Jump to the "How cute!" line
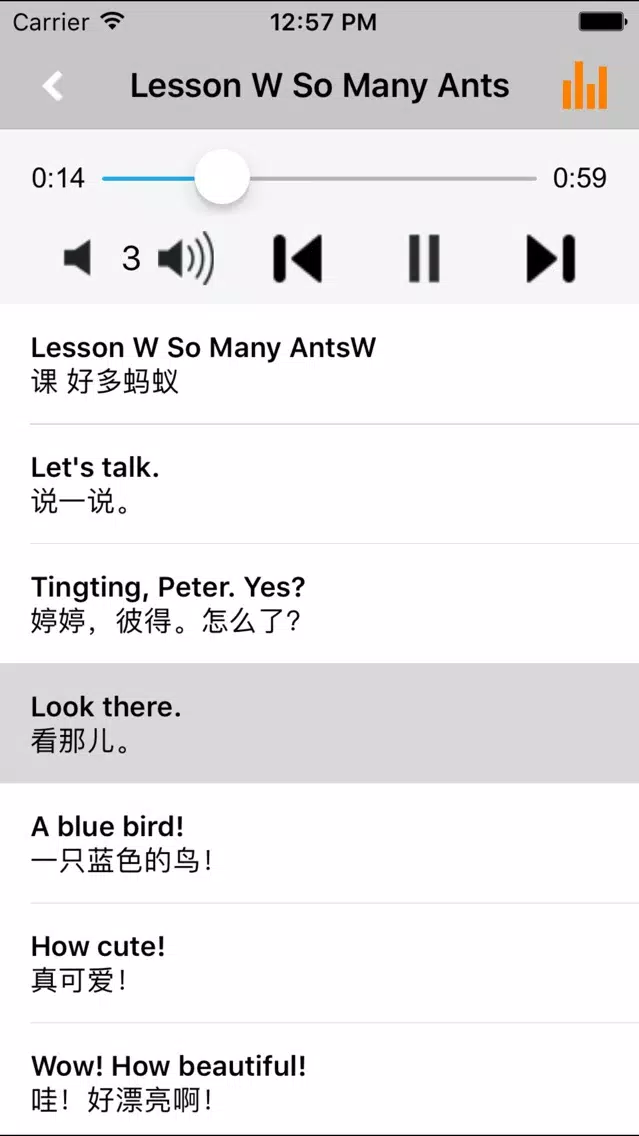Screen dimensions: 639x1136 click(320, 963)
